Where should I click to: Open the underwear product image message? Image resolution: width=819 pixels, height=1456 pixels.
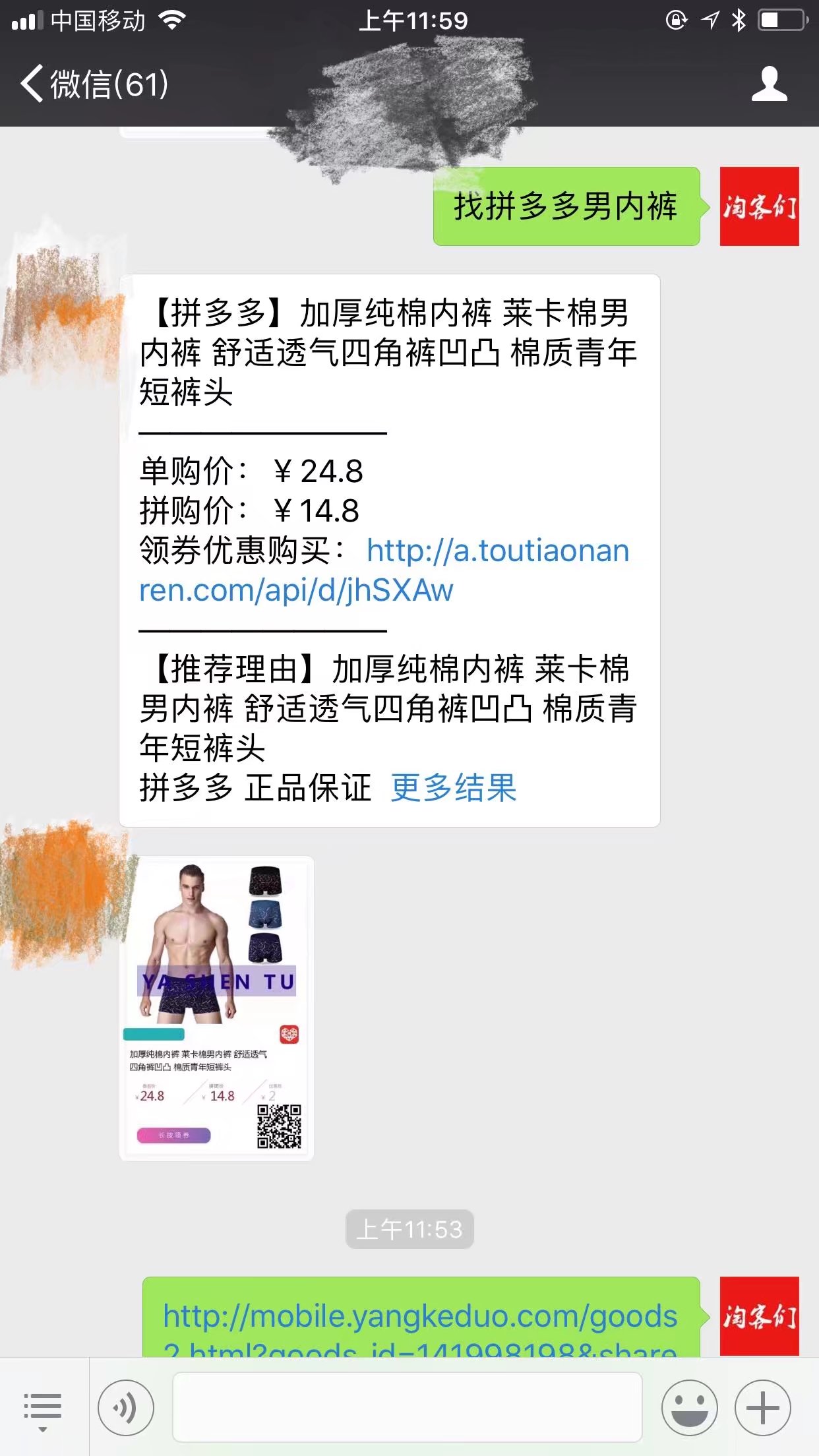tap(216, 1008)
